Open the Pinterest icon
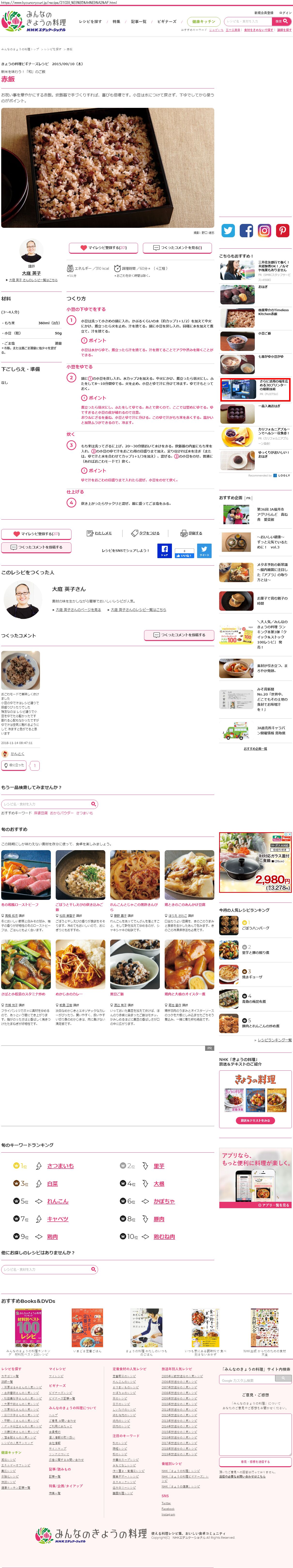The height and width of the screenshot is (1568, 293). (283, 230)
